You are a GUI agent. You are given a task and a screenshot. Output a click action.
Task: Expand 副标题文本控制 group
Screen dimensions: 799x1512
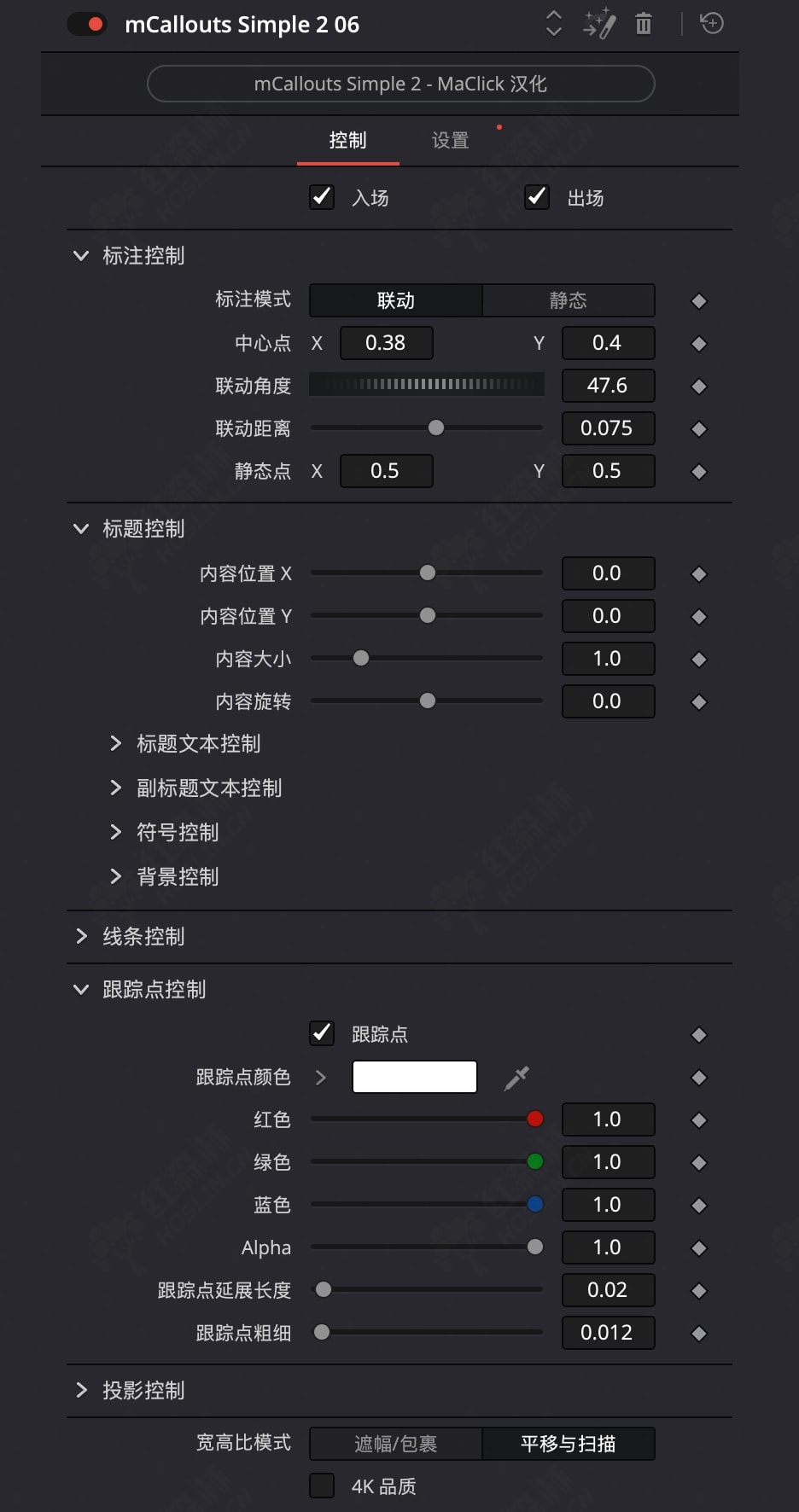[116, 788]
